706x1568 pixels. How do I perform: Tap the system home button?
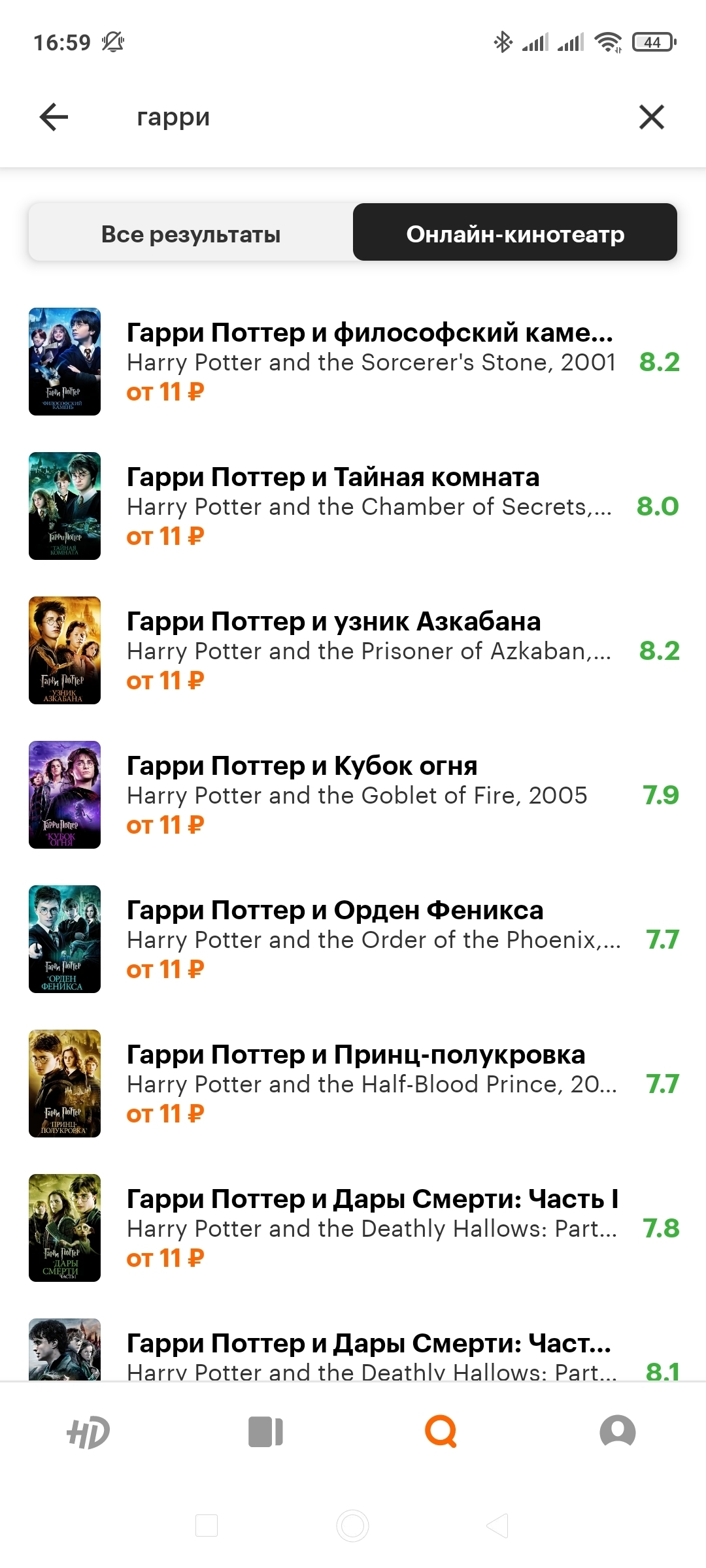(x=353, y=1526)
